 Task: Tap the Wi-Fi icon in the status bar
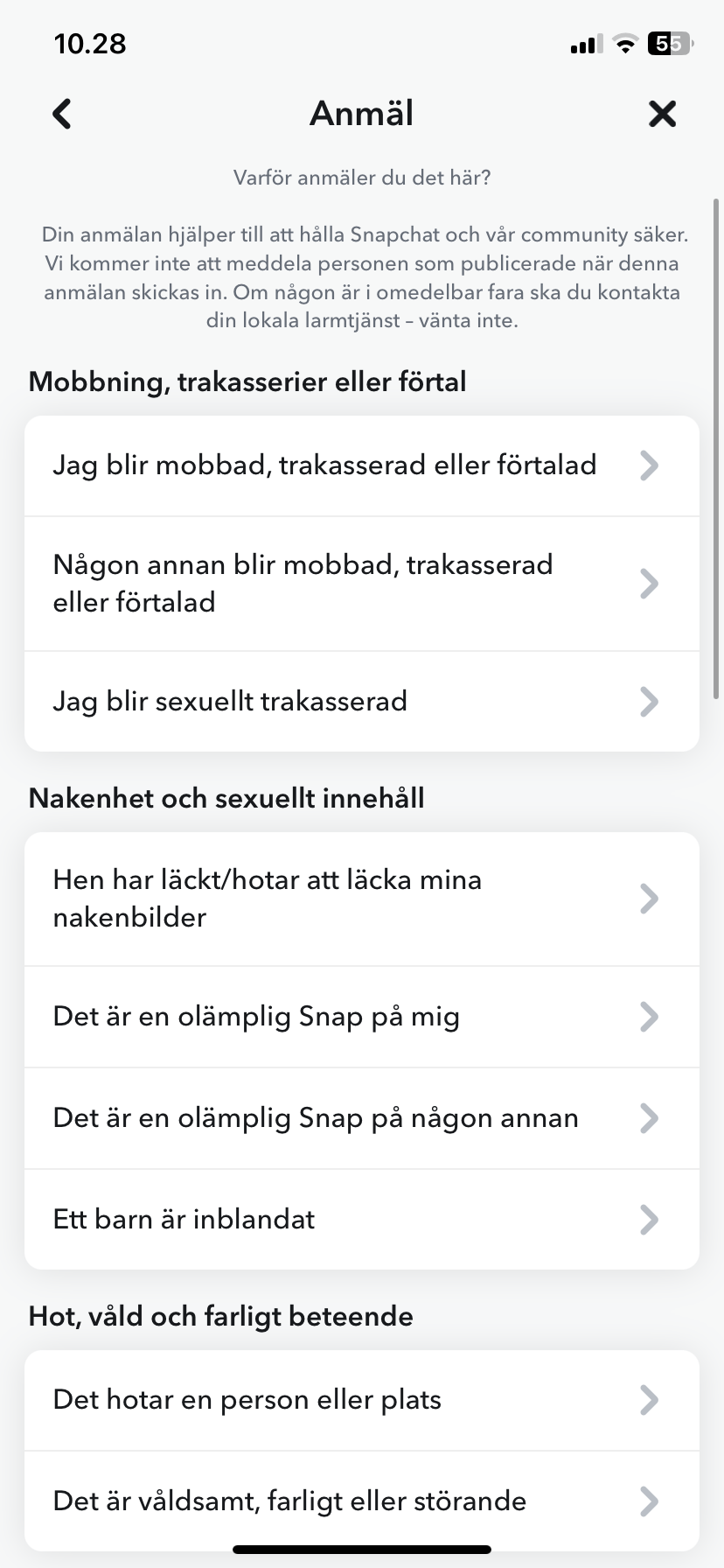tap(624, 44)
